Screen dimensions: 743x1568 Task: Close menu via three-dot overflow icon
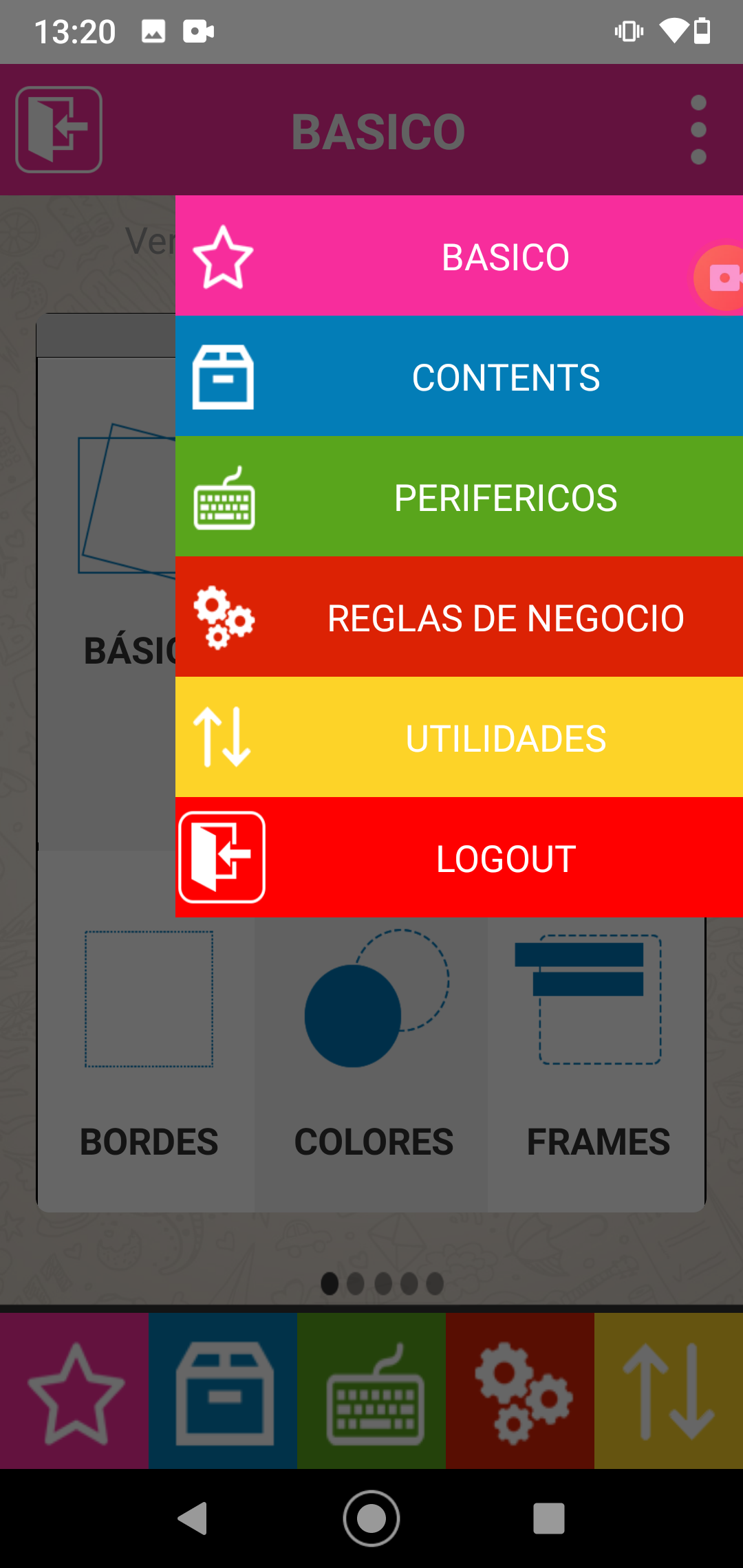coord(698,130)
